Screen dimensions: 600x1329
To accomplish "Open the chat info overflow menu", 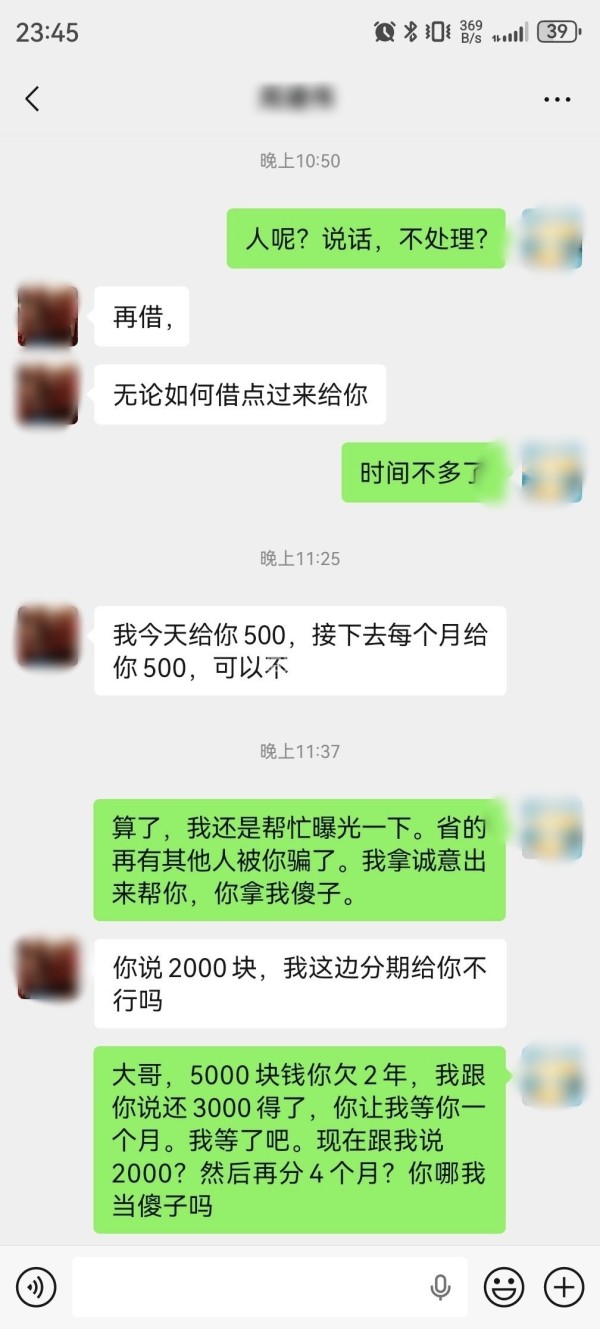I will 556,99.
